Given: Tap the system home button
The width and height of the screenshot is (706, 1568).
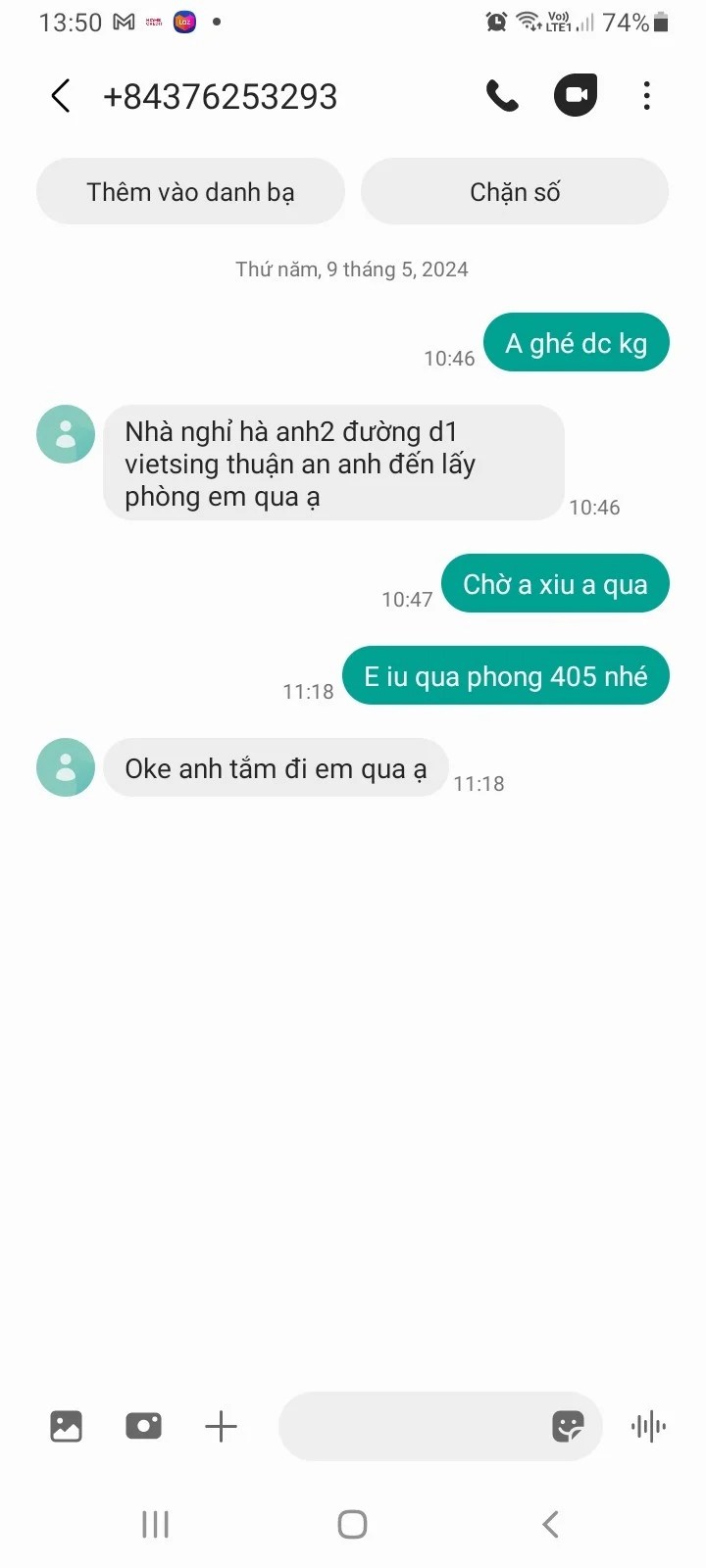Looking at the screenshot, I should tap(352, 1524).
